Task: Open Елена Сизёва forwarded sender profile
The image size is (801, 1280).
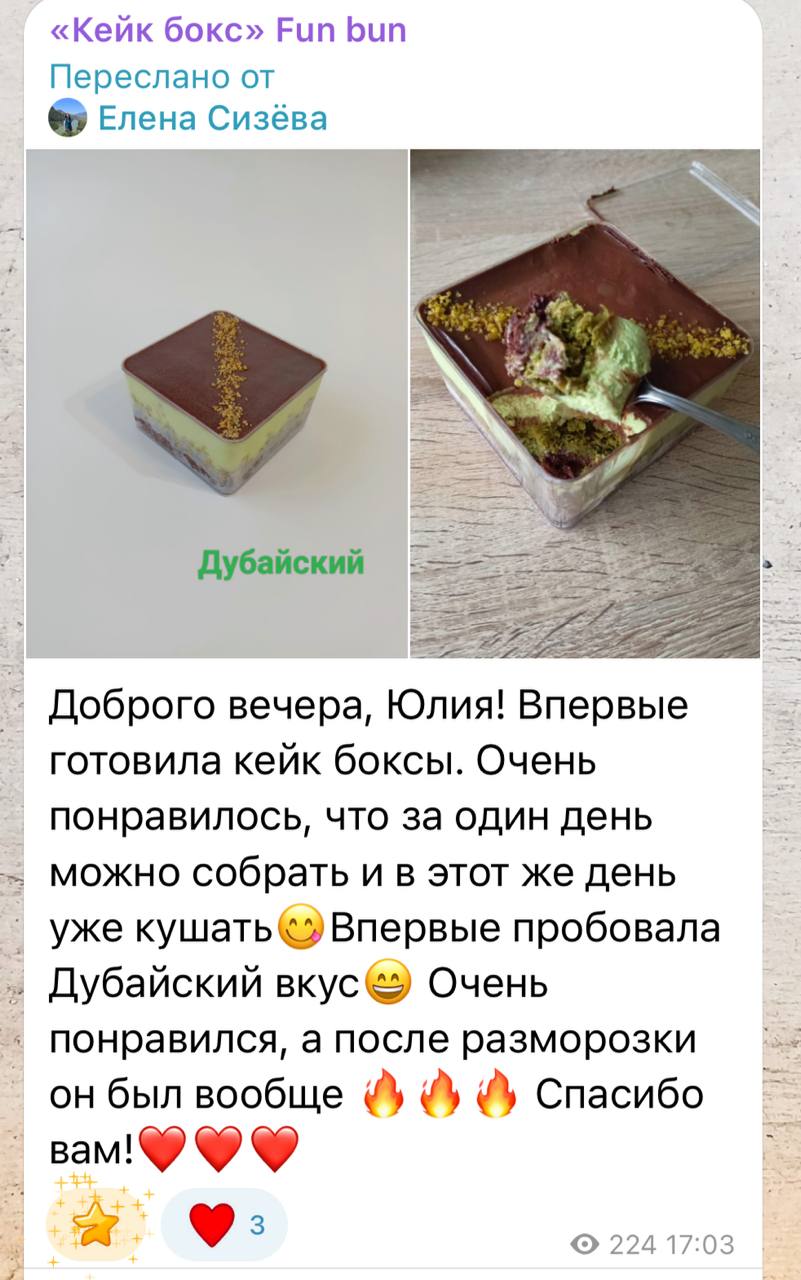Action: [x=211, y=119]
